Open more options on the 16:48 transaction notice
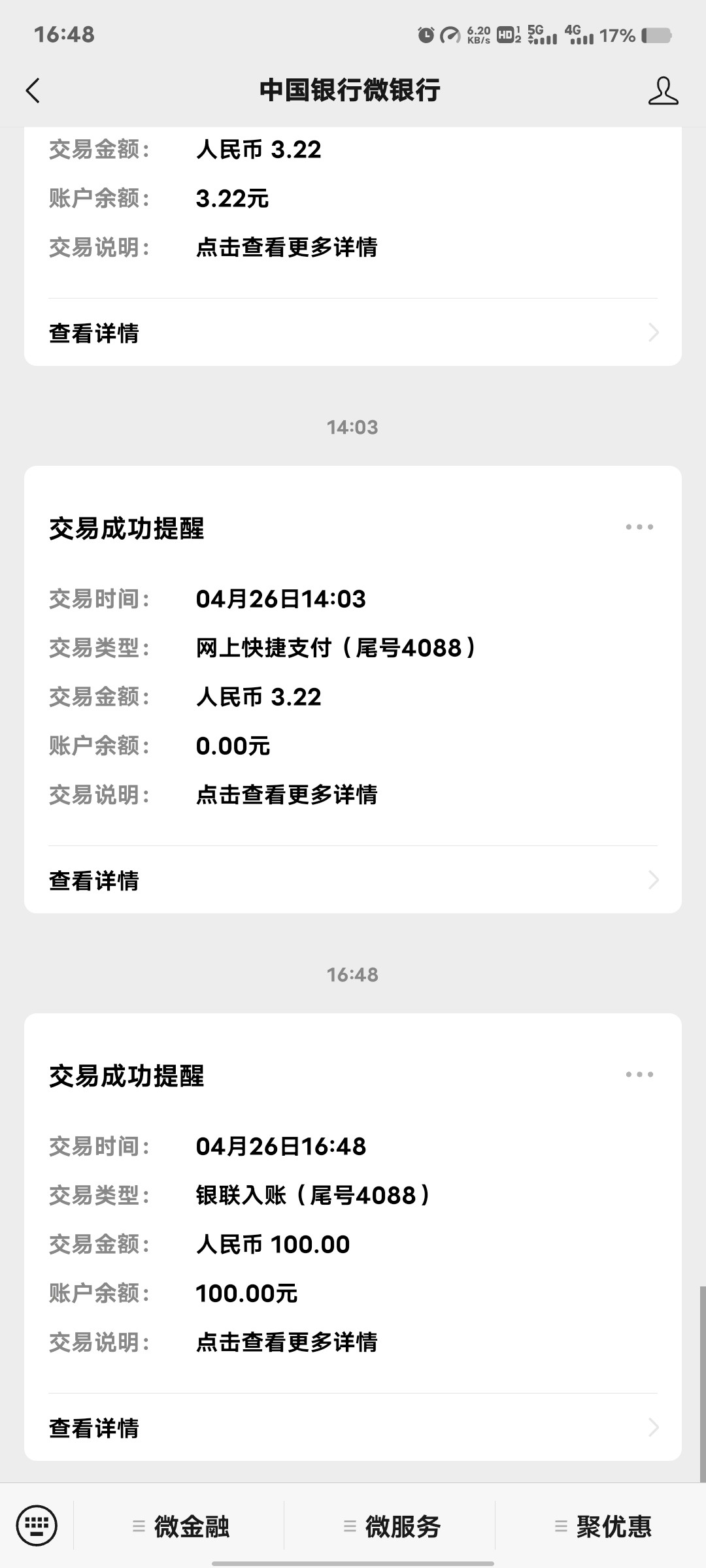The image size is (706, 1568). tap(639, 1073)
